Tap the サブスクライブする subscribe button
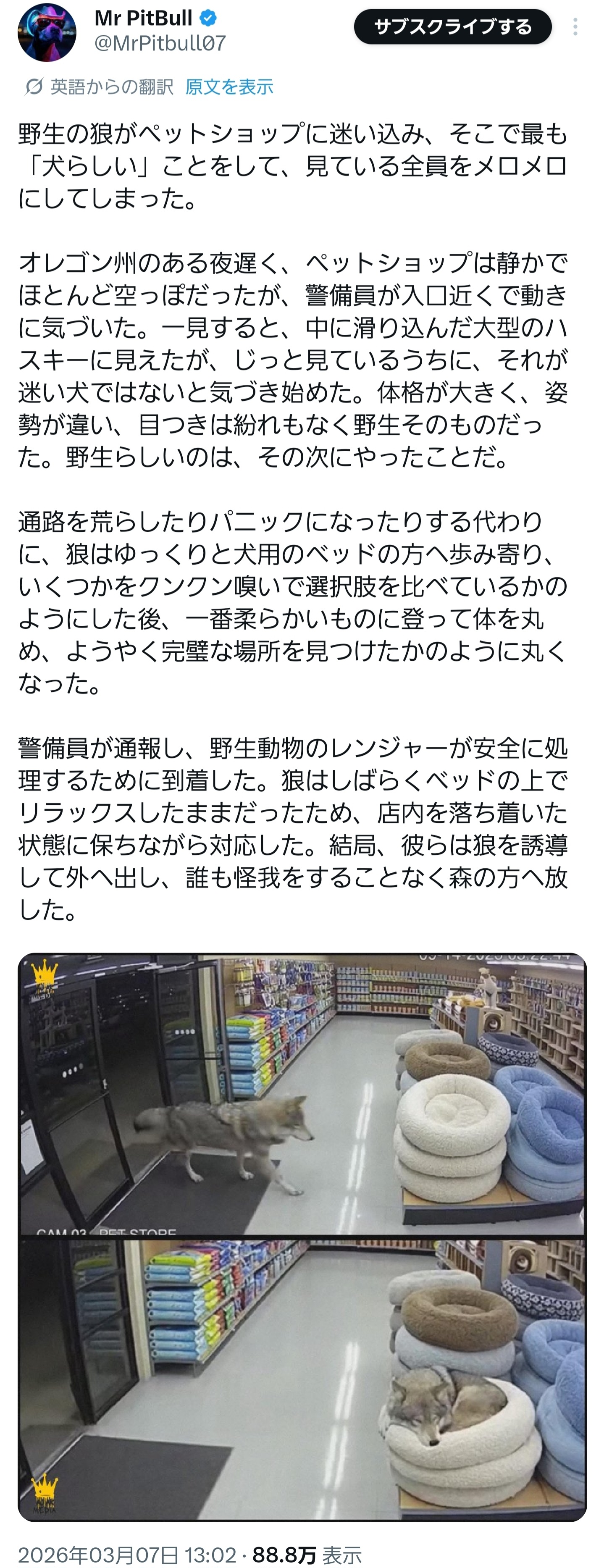604x1568 pixels. coord(452,27)
